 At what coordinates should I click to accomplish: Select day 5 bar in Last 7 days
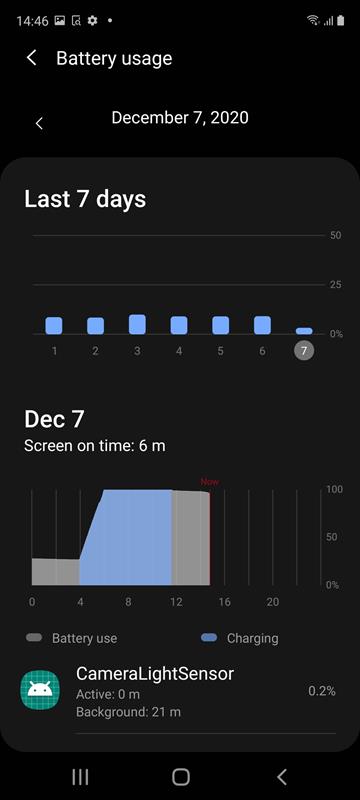pos(221,326)
